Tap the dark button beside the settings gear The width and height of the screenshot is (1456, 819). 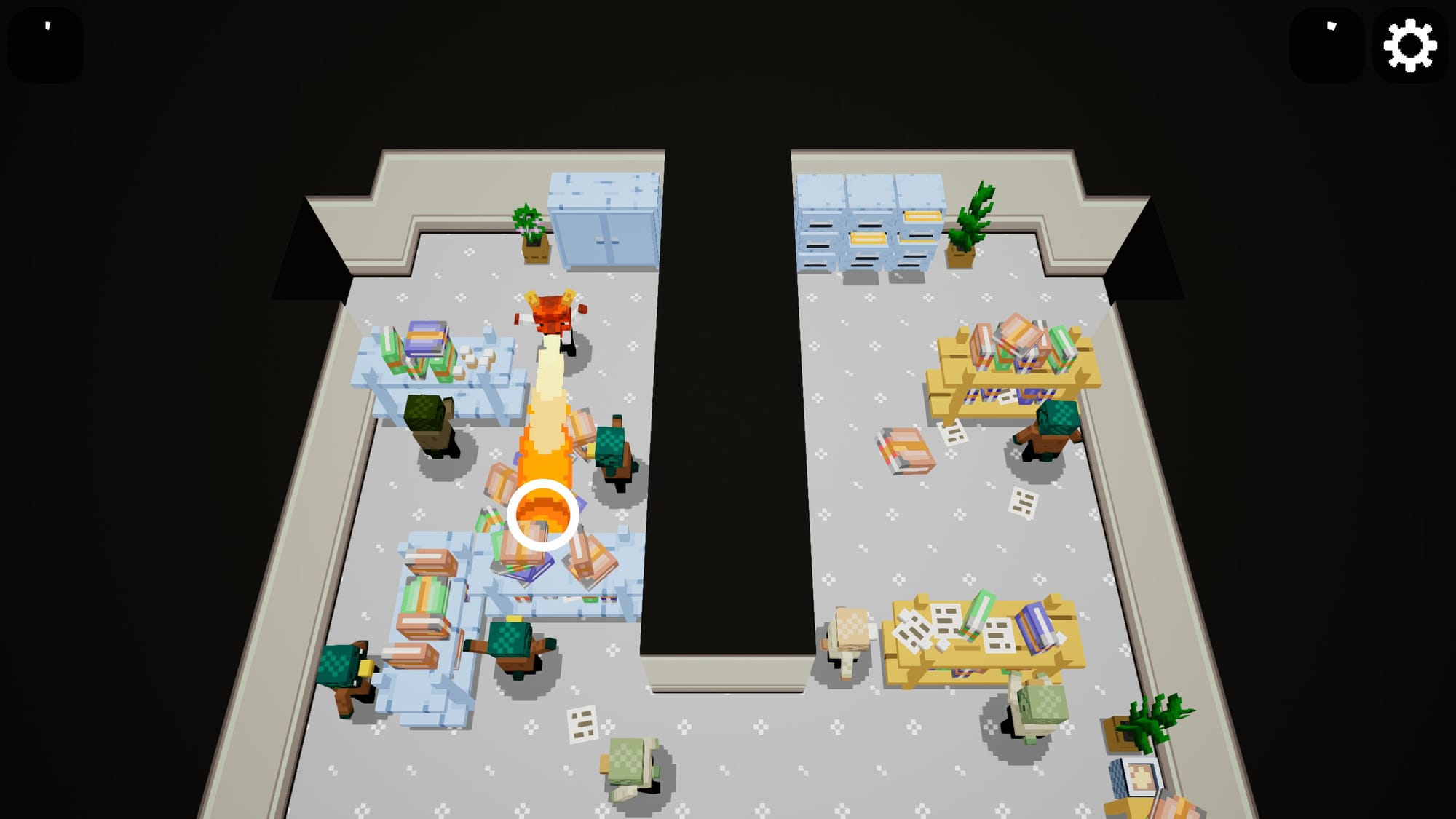click(1326, 45)
